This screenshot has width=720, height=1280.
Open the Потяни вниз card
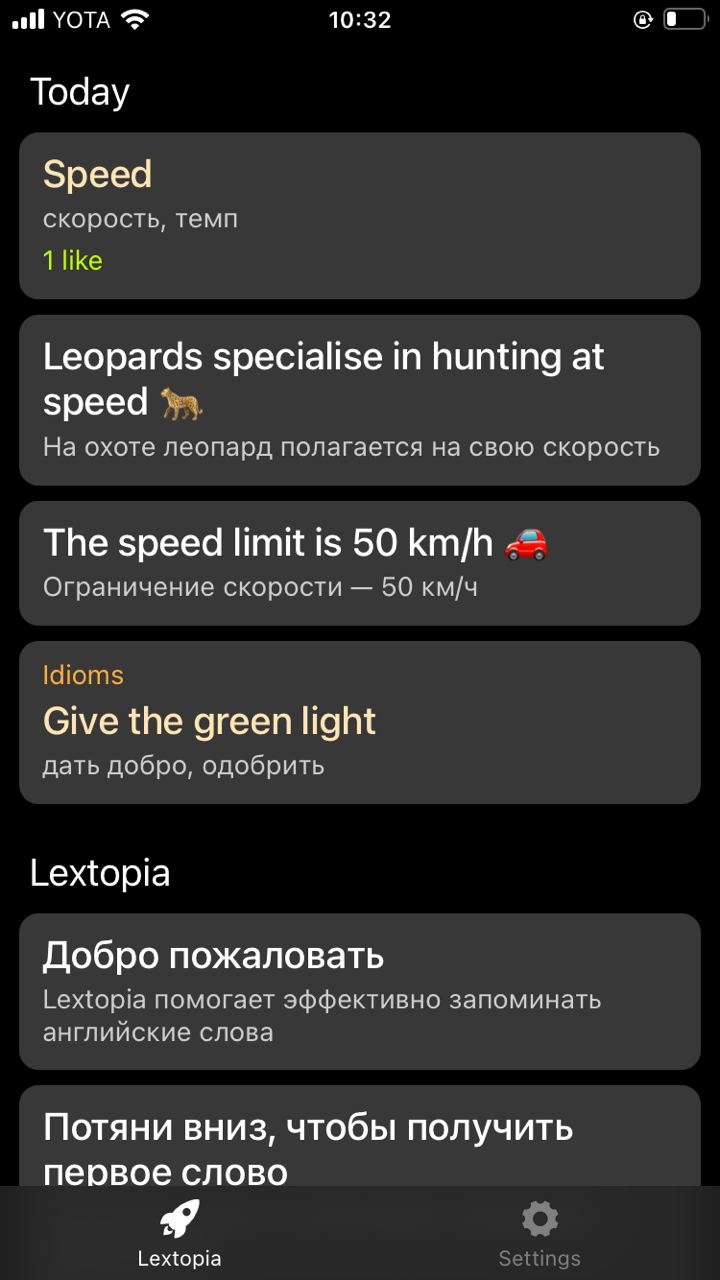click(360, 1138)
